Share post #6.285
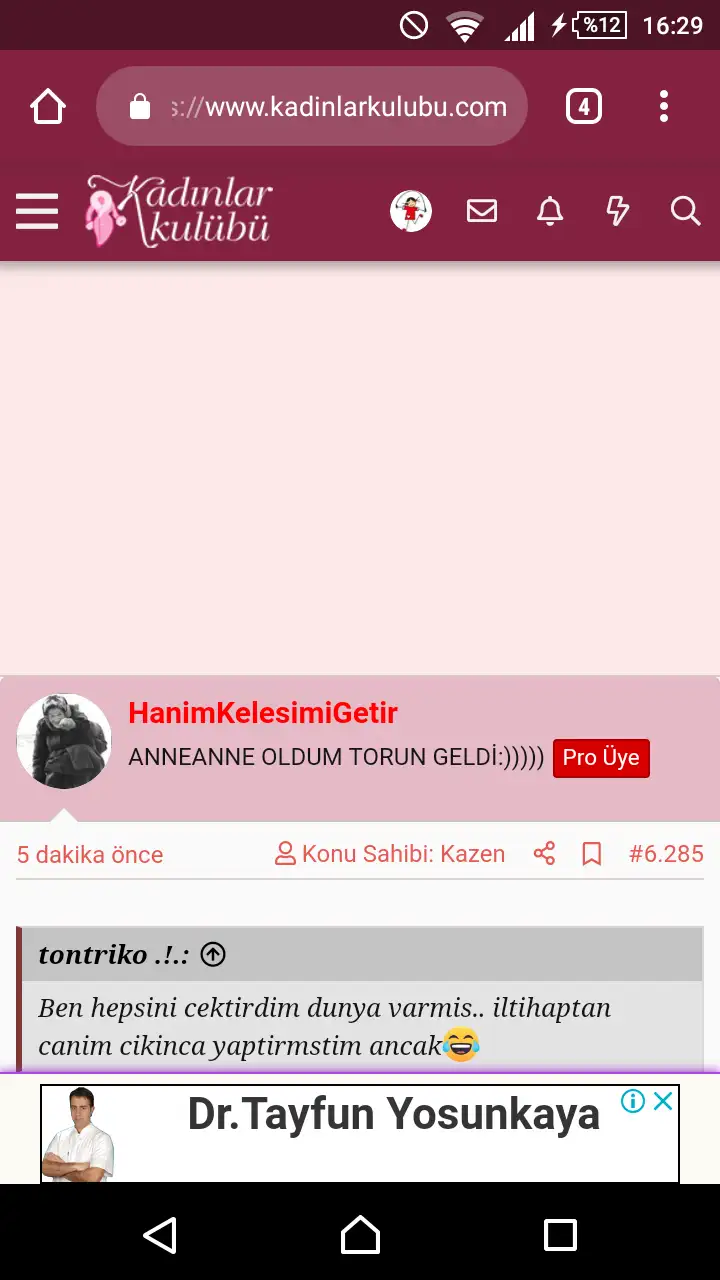 pos(544,854)
